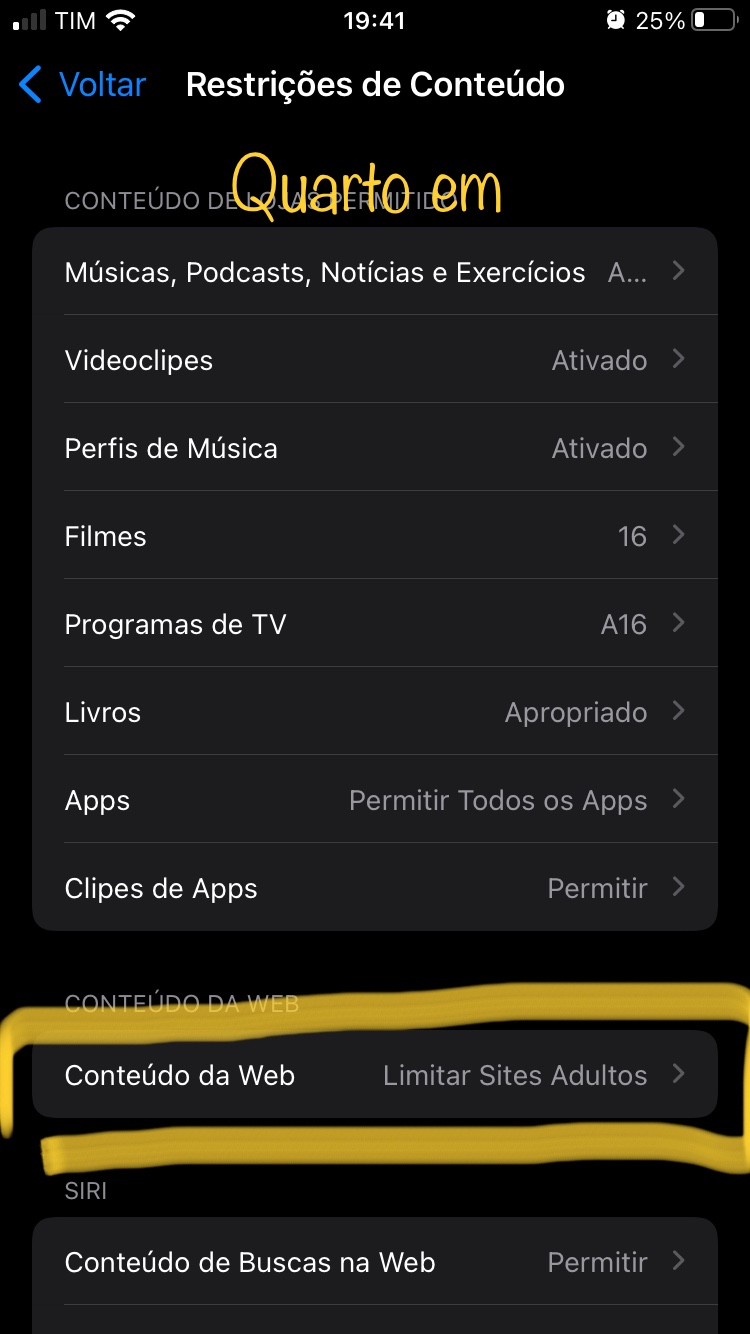This screenshot has width=750, height=1334.
Task: Open Conteúdo de Buscas na Web
Action: coord(374,1262)
